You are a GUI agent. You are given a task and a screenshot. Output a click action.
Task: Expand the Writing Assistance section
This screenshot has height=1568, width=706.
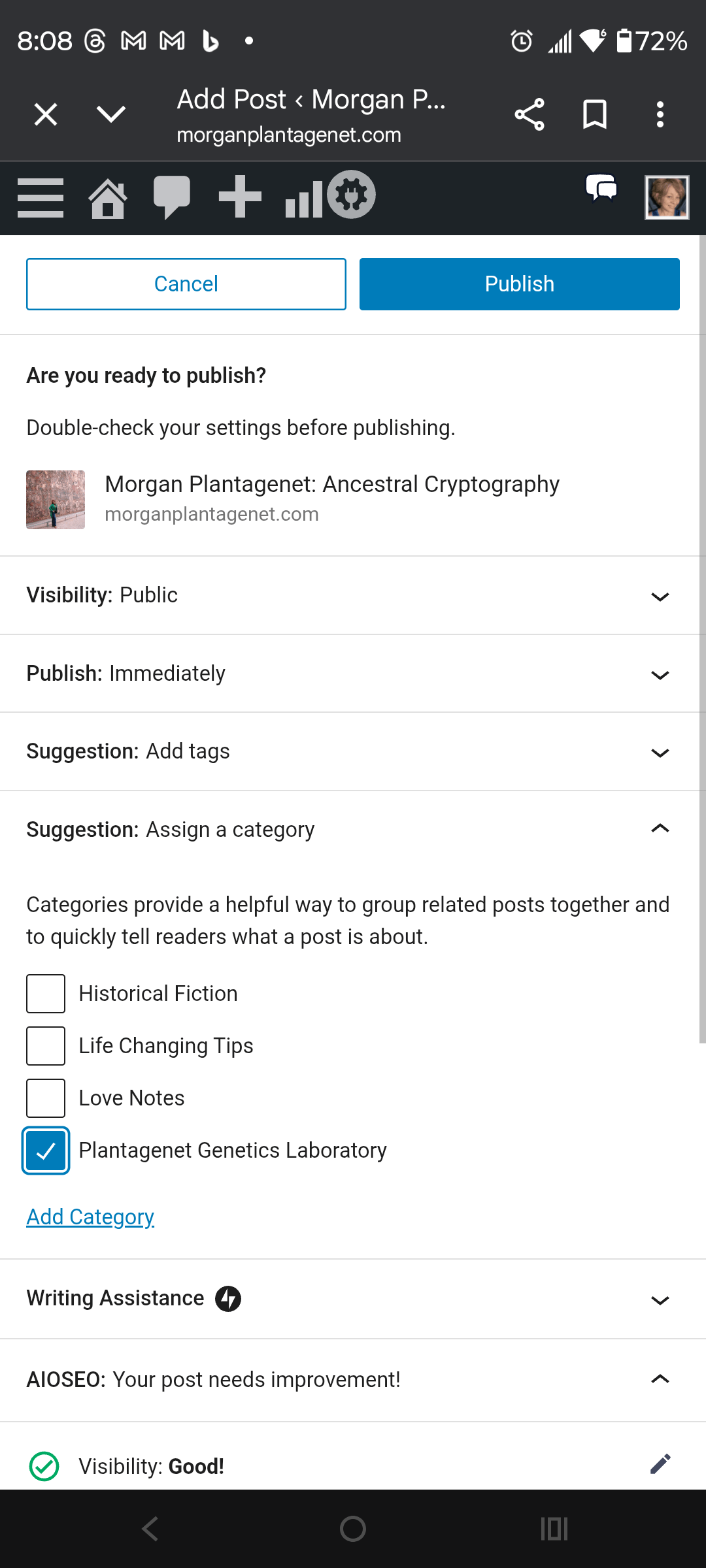click(660, 1299)
